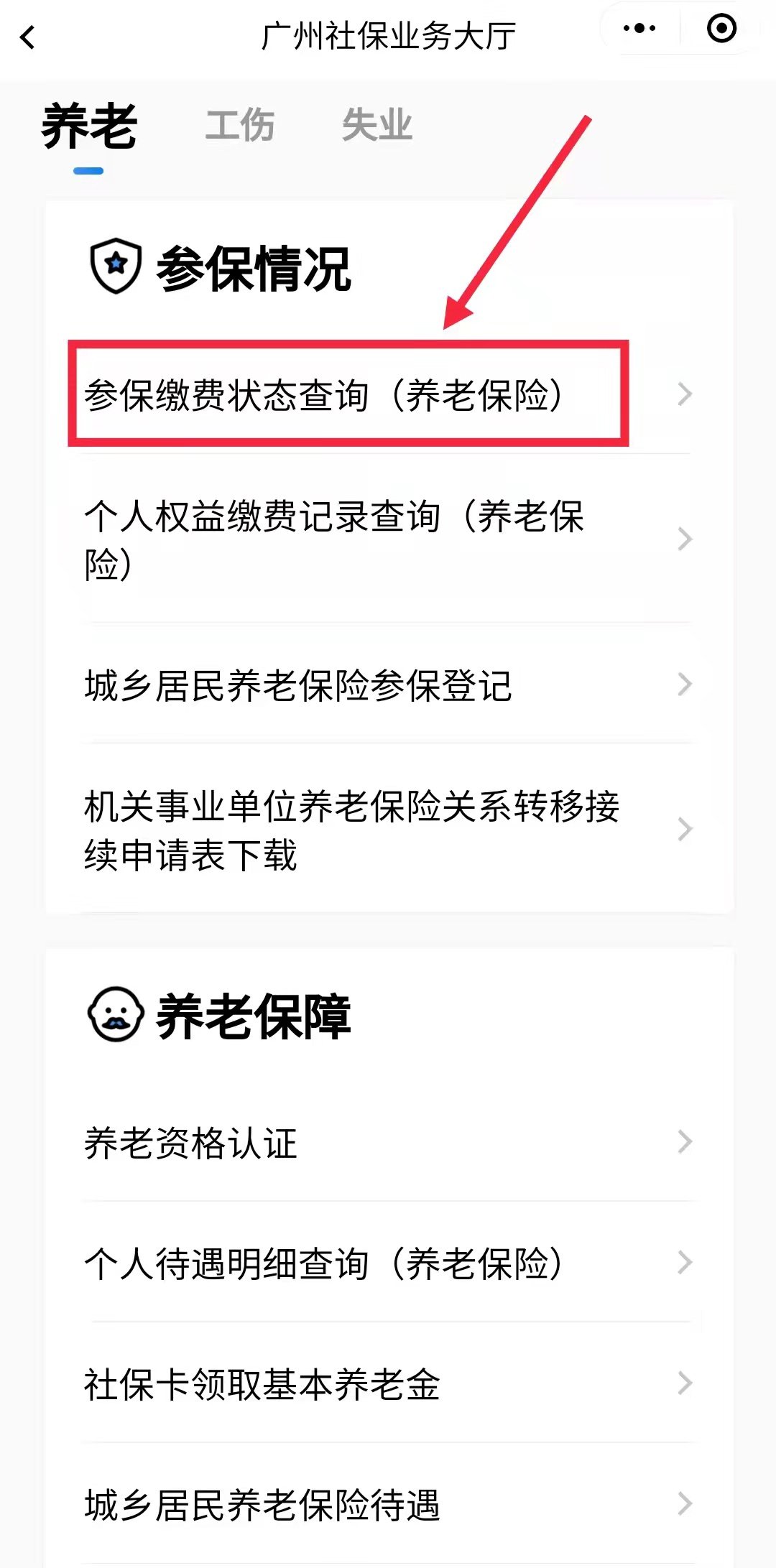Switch to the 工伤 tab
The width and height of the screenshot is (776, 1568).
point(239,125)
